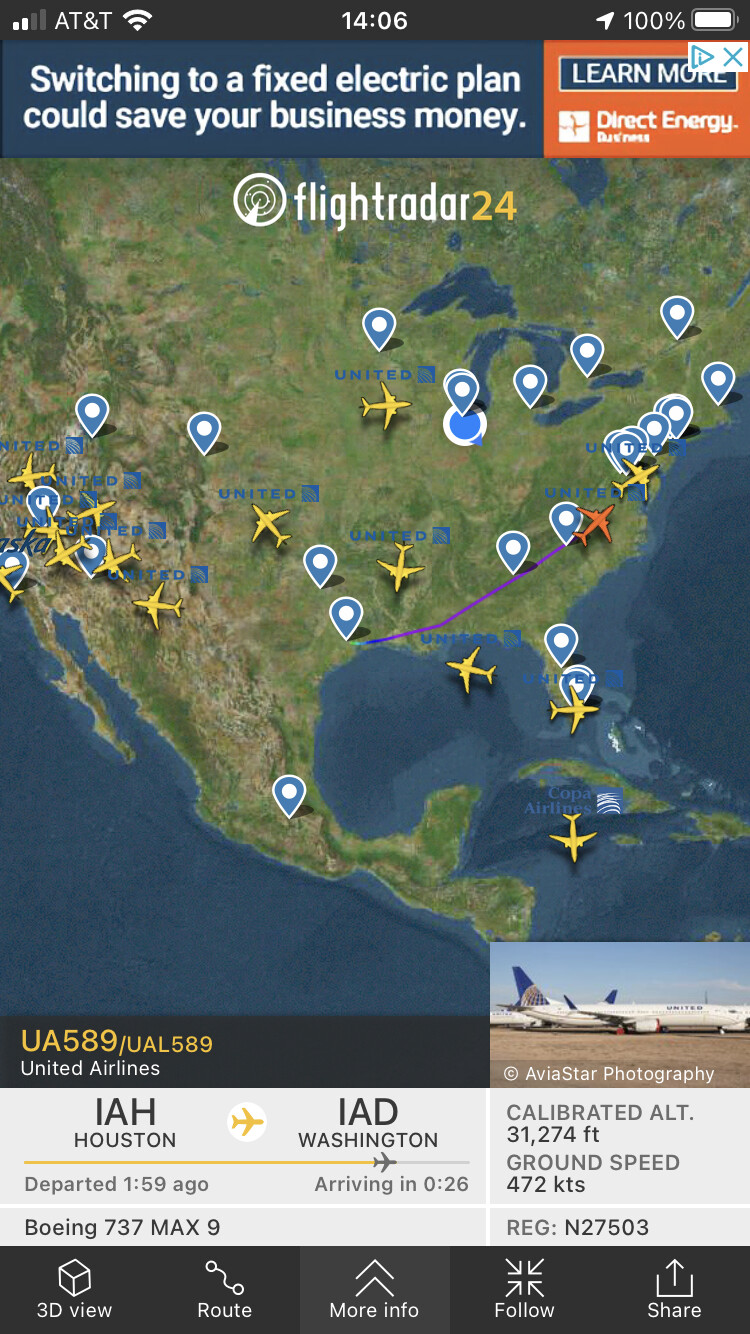This screenshot has width=750, height=1334.
Task: Select the Copa Airlines plane
Action: coord(573,836)
